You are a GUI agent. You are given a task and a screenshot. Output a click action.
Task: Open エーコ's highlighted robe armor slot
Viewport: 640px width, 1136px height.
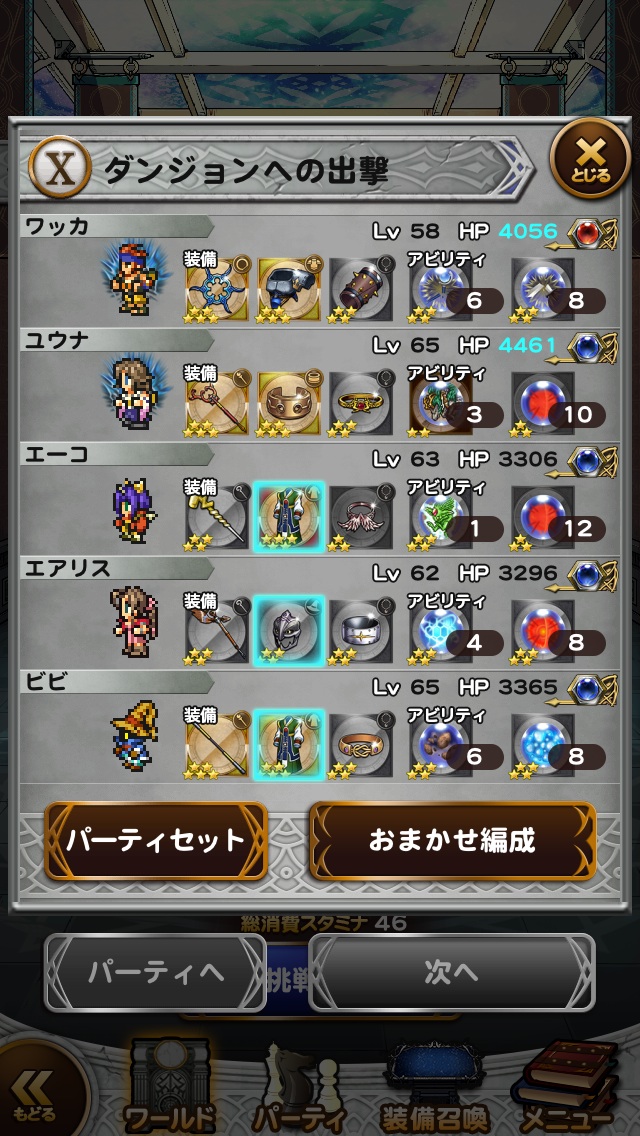[289, 516]
